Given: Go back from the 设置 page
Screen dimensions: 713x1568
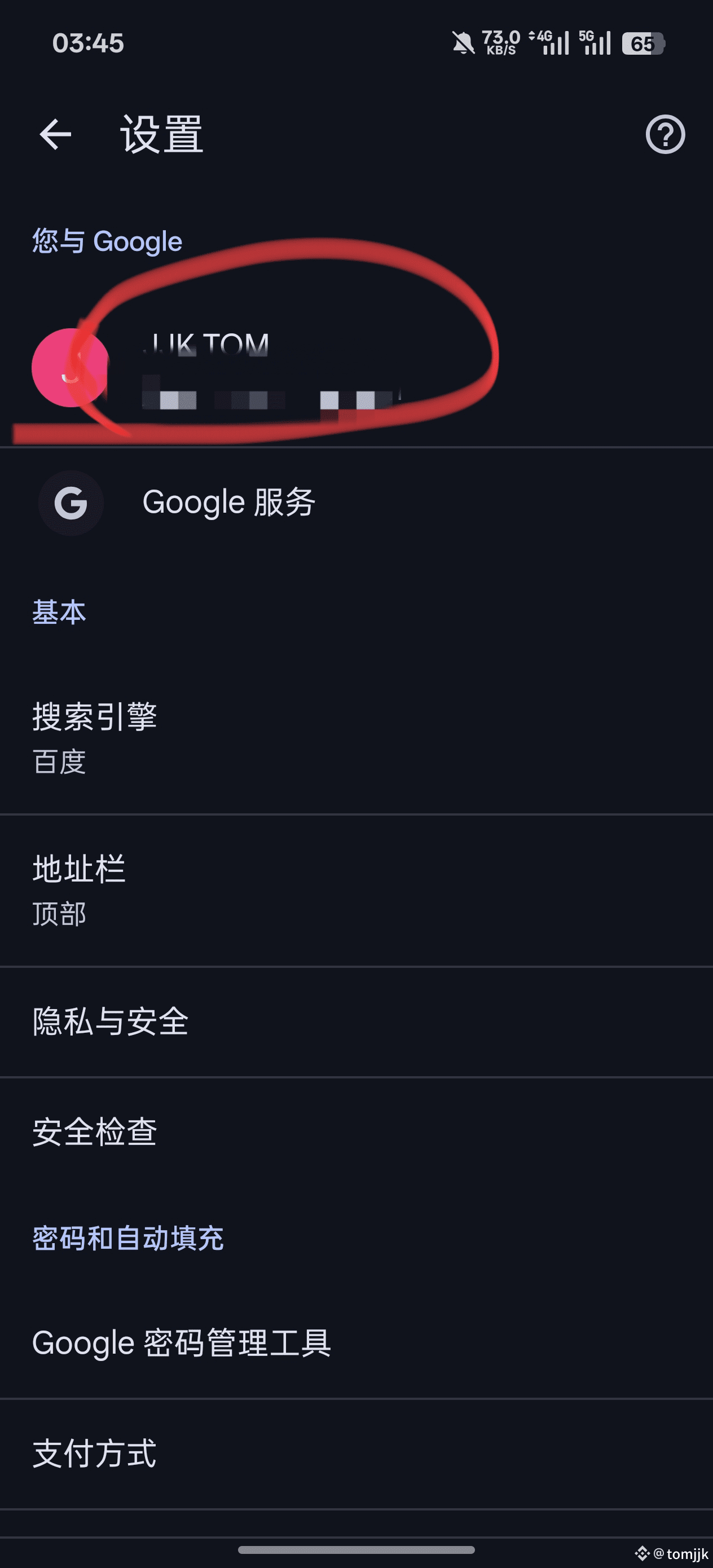Looking at the screenshot, I should pos(55,134).
